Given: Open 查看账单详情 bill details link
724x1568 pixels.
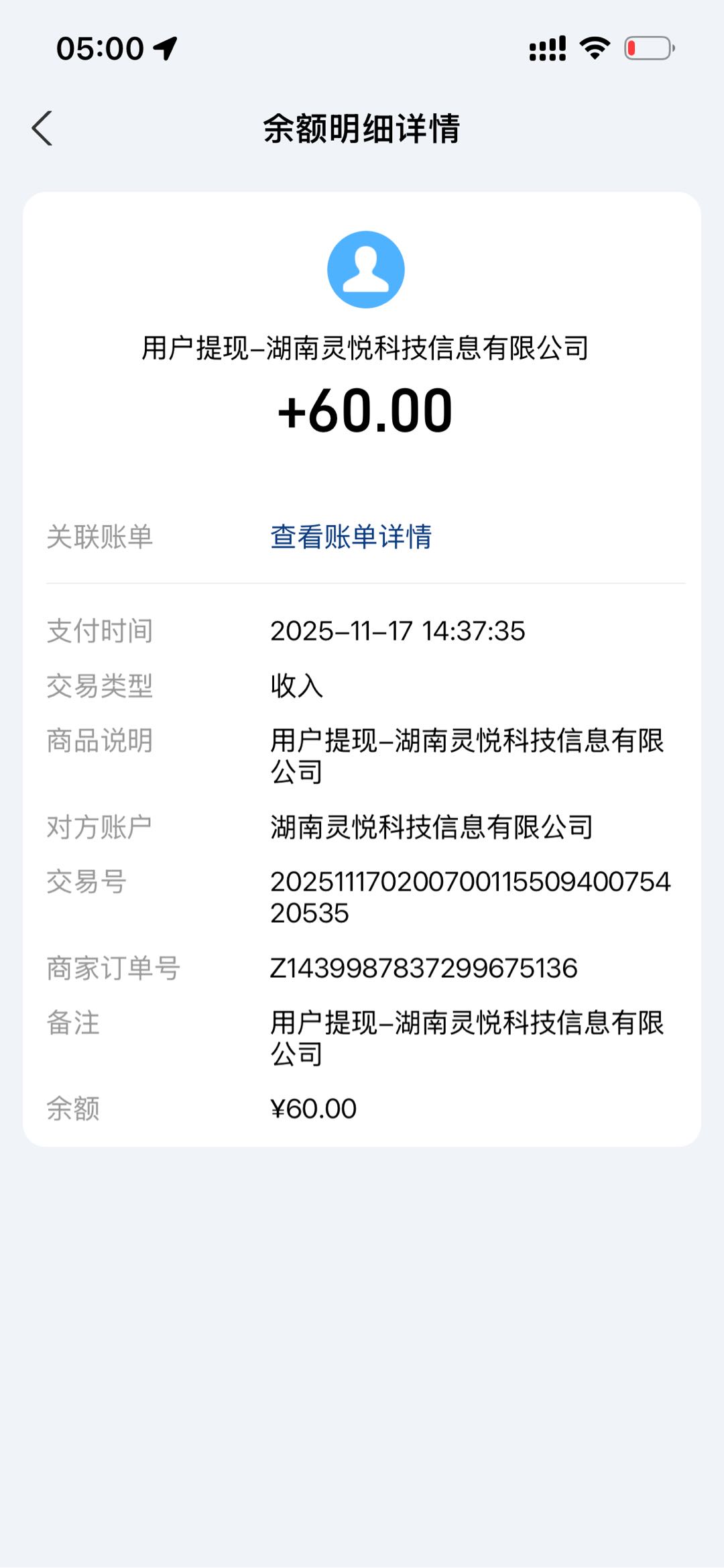Looking at the screenshot, I should tap(351, 537).
